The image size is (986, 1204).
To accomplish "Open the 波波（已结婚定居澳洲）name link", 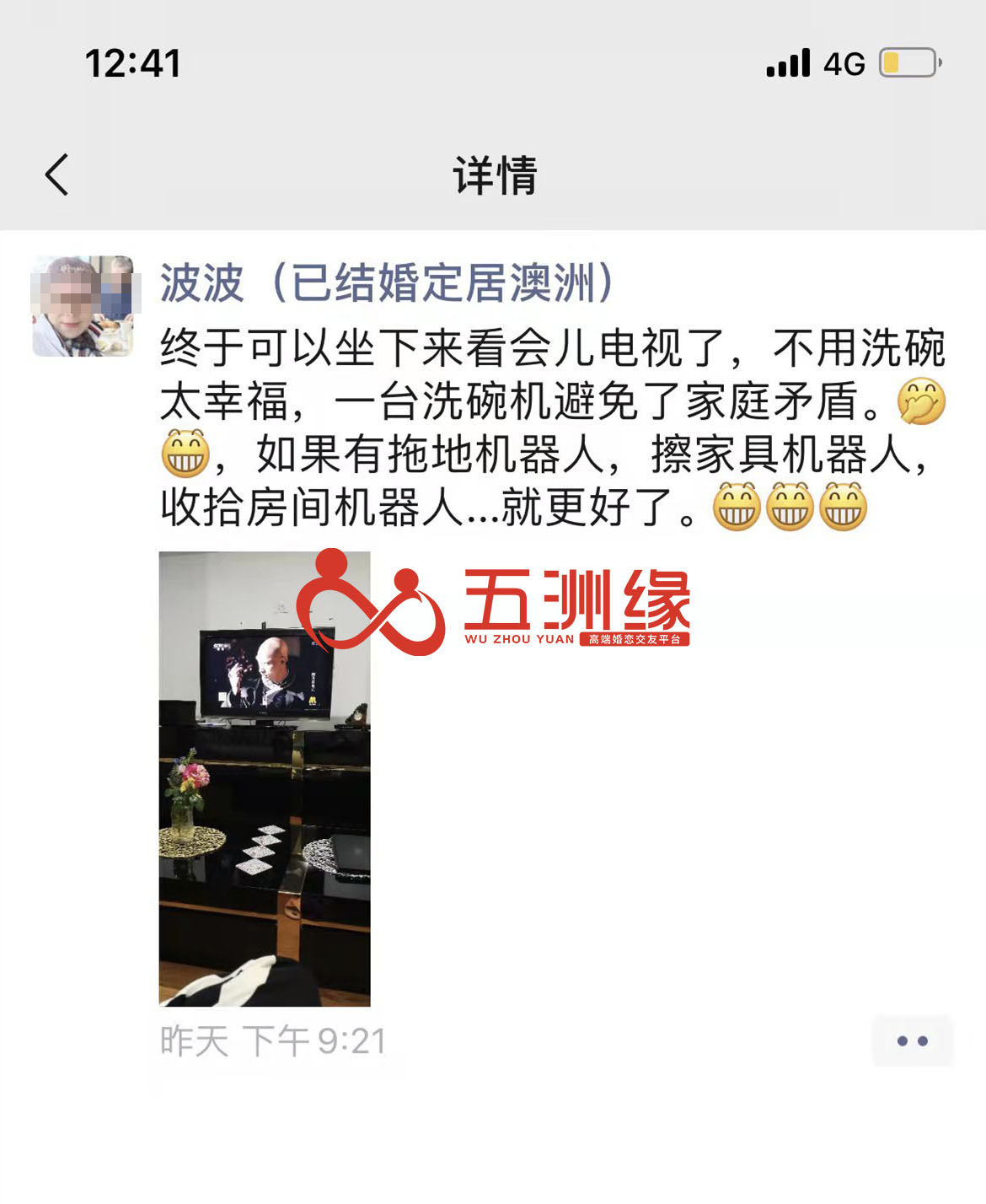I will pyautogui.click(x=388, y=282).
